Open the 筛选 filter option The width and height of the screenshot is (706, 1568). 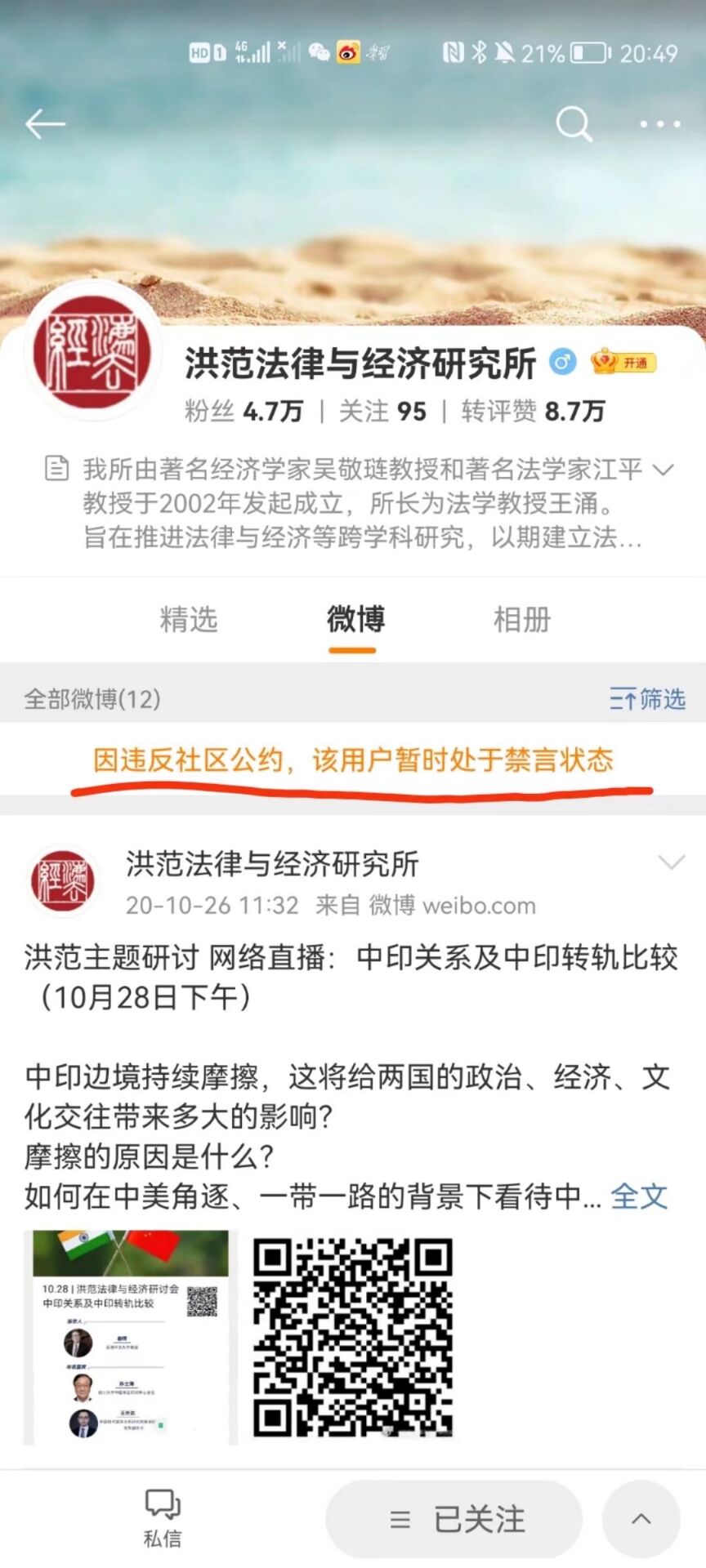[x=647, y=699]
